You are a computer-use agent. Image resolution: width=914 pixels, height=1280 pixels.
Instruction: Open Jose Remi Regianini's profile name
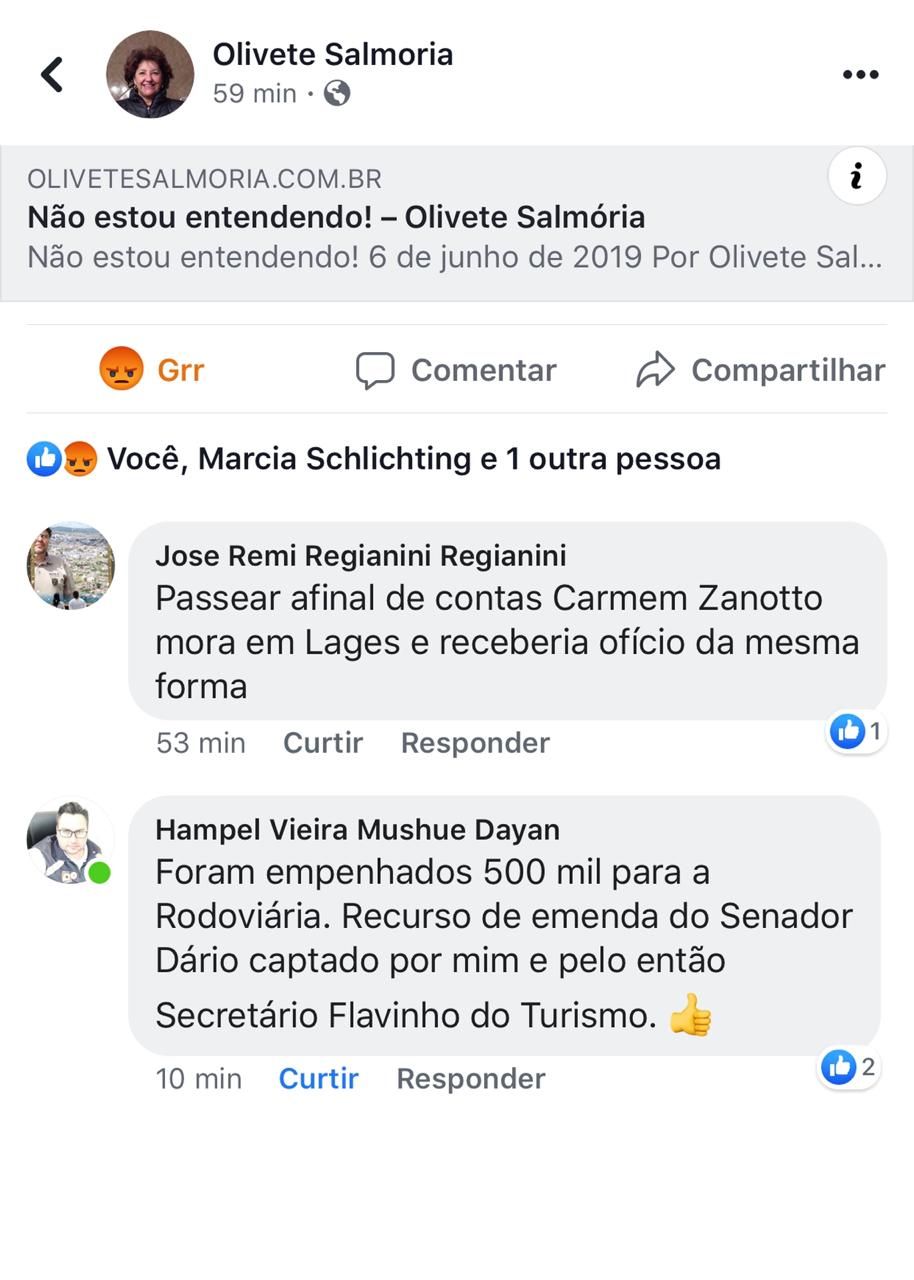pyautogui.click(x=361, y=555)
